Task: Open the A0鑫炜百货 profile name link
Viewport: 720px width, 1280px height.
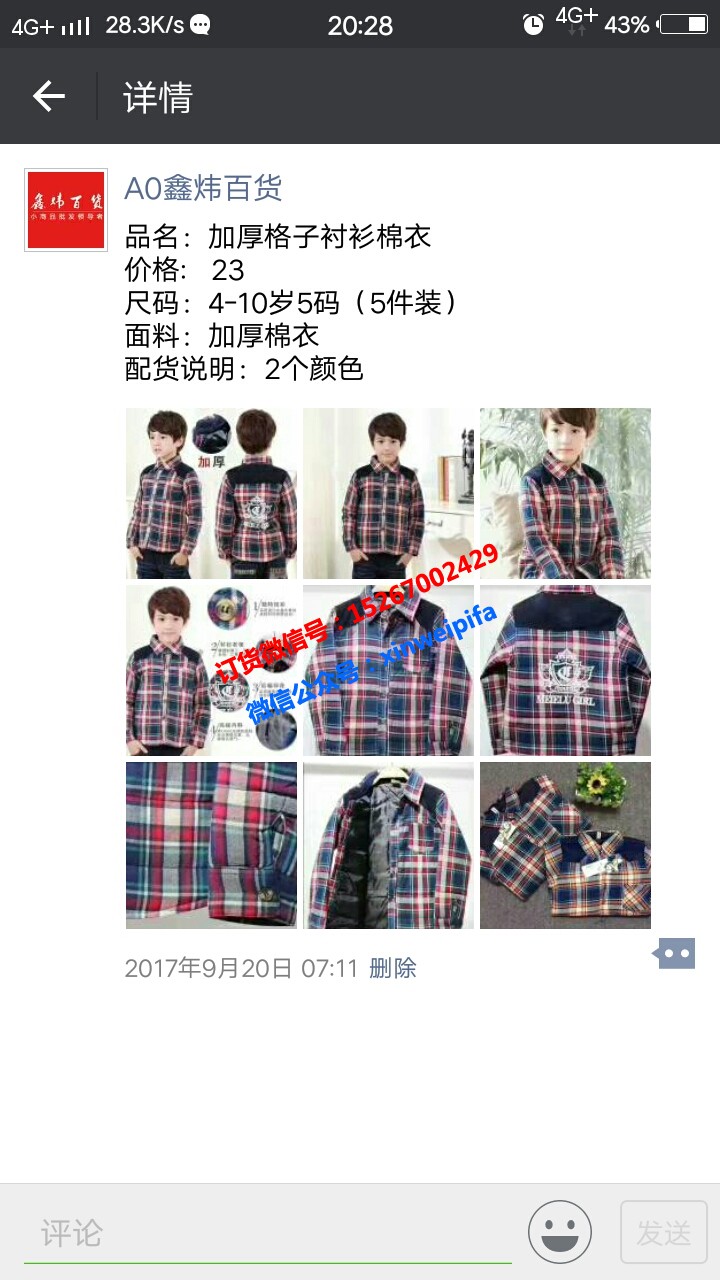Action: click(x=203, y=187)
